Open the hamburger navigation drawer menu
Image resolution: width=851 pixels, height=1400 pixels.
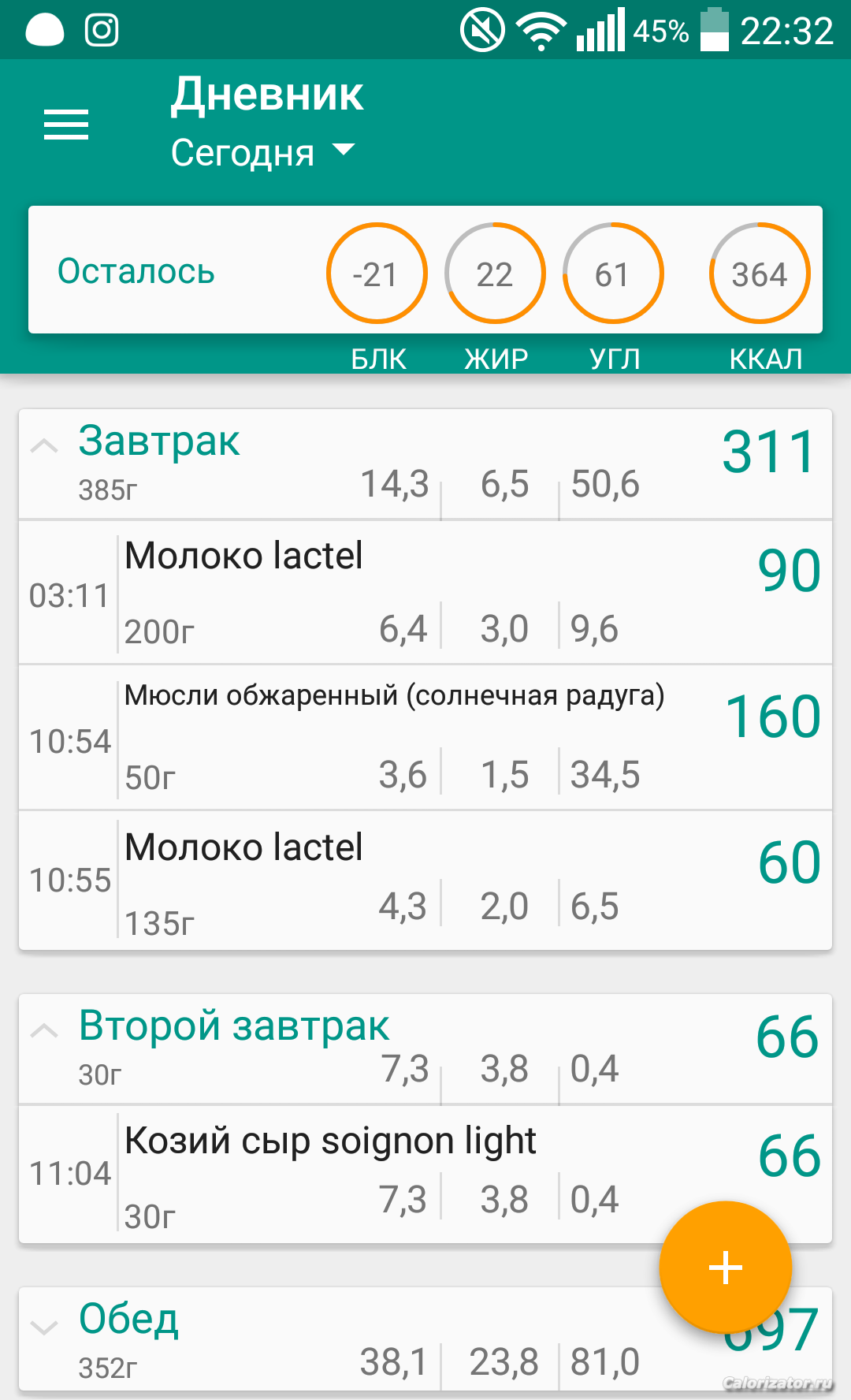tap(66, 125)
